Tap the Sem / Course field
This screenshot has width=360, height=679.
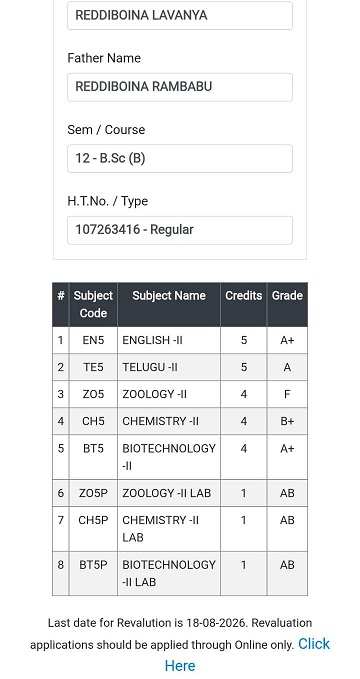click(x=180, y=158)
